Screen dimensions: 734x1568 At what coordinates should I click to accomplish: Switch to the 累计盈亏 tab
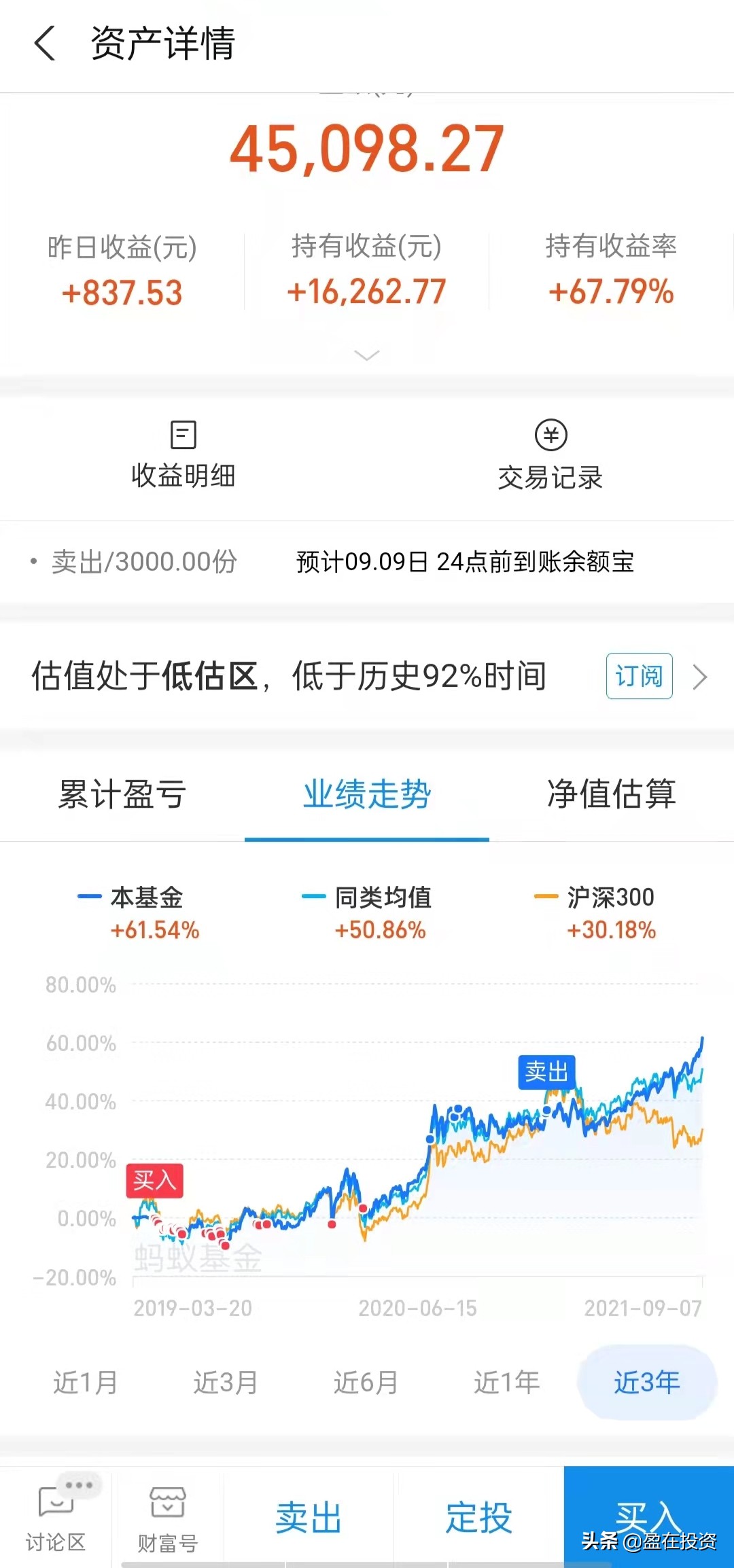(121, 796)
